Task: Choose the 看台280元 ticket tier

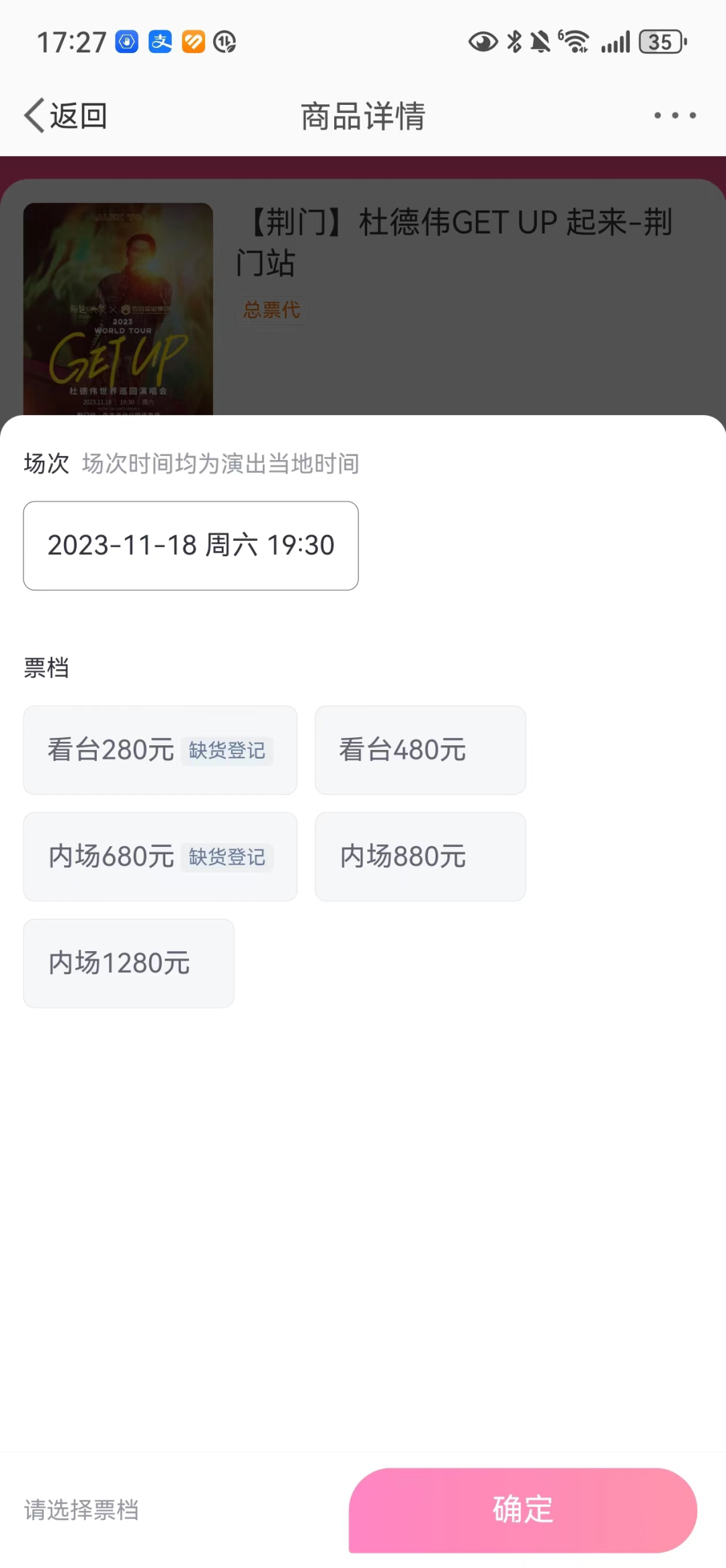Action: click(x=160, y=750)
